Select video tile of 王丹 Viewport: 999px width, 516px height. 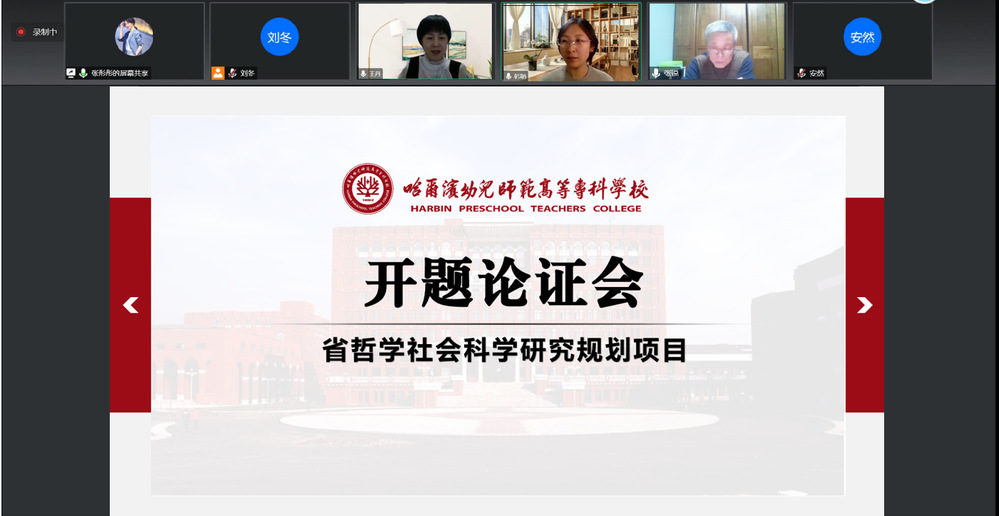pyautogui.click(x=425, y=40)
